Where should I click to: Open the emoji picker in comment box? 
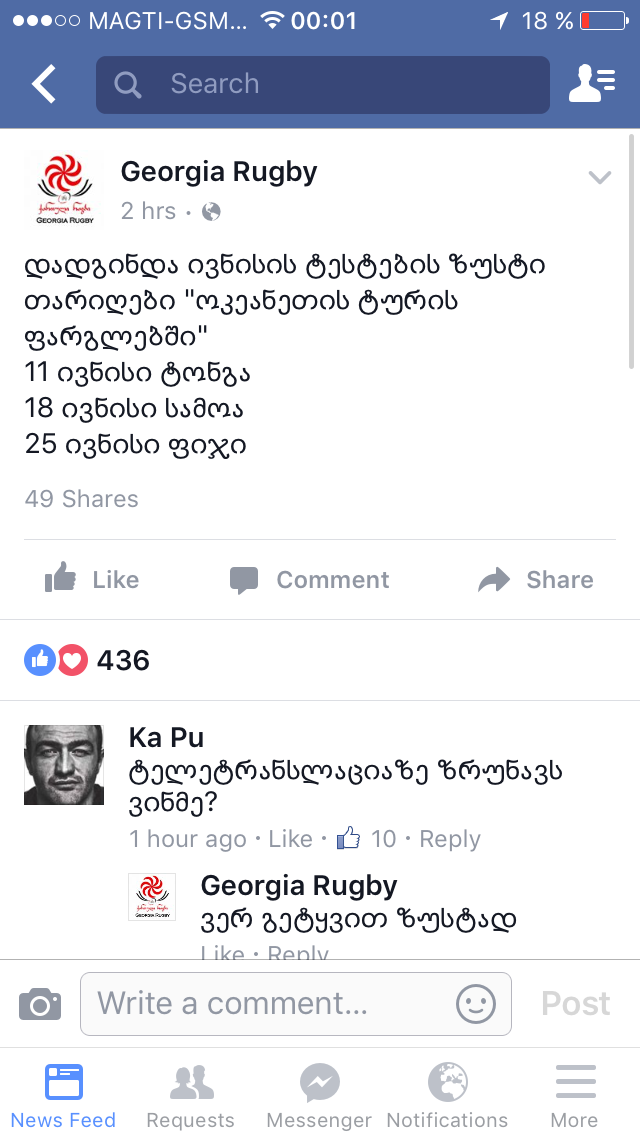pyautogui.click(x=476, y=1003)
